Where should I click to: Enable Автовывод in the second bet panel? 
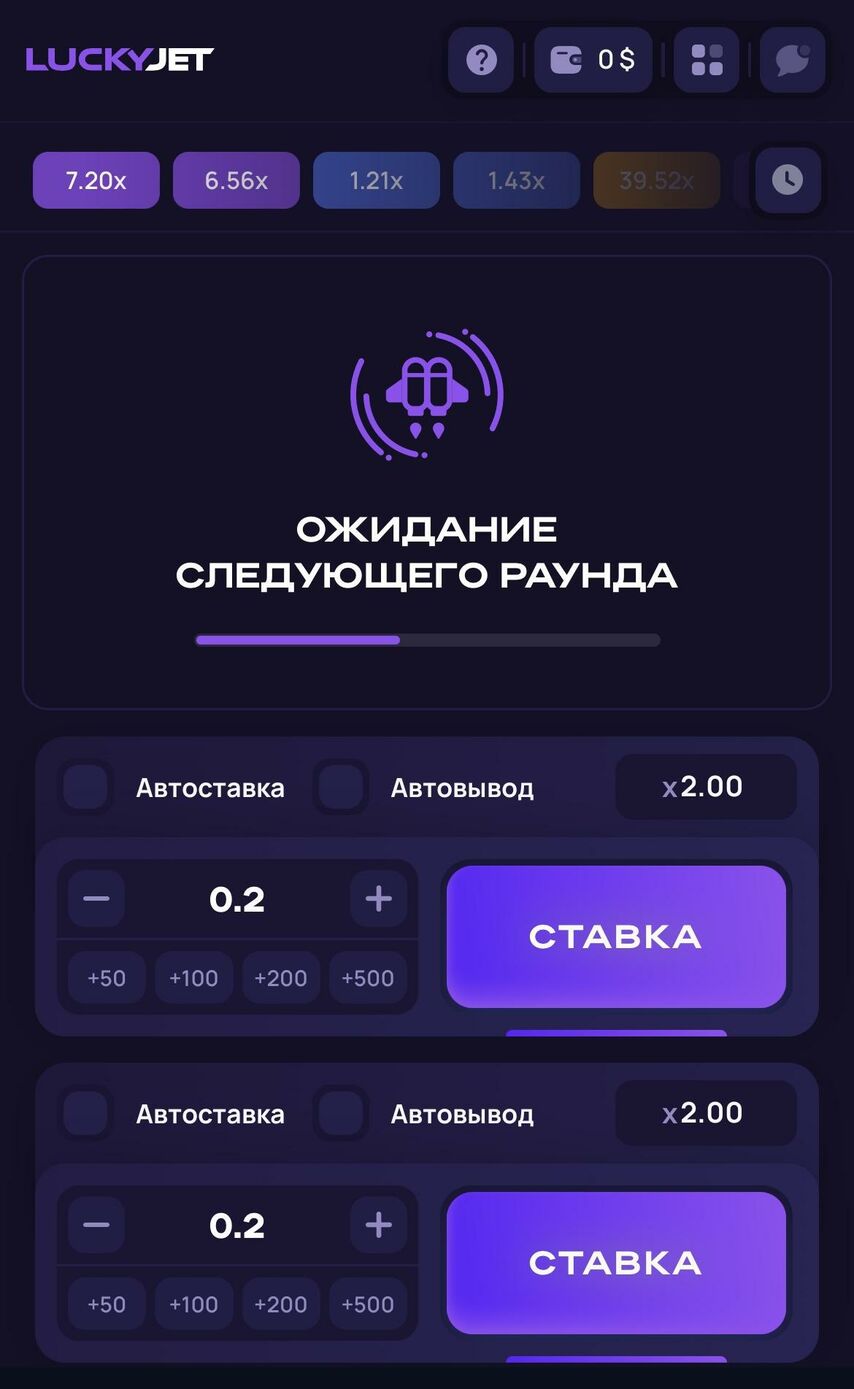[x=341, y=1114]
